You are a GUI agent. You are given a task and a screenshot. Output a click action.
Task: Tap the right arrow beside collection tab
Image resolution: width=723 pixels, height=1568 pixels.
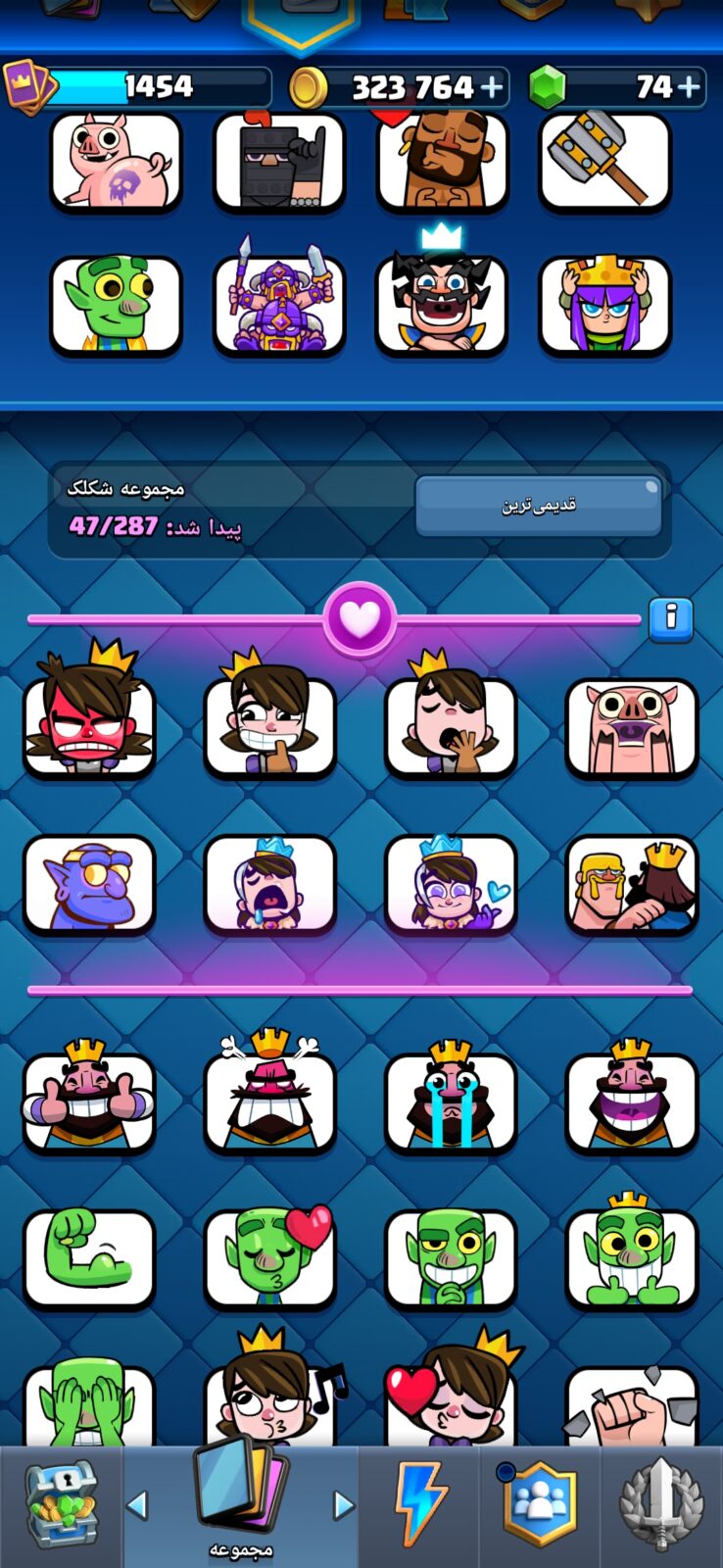tap(343, 1505)
